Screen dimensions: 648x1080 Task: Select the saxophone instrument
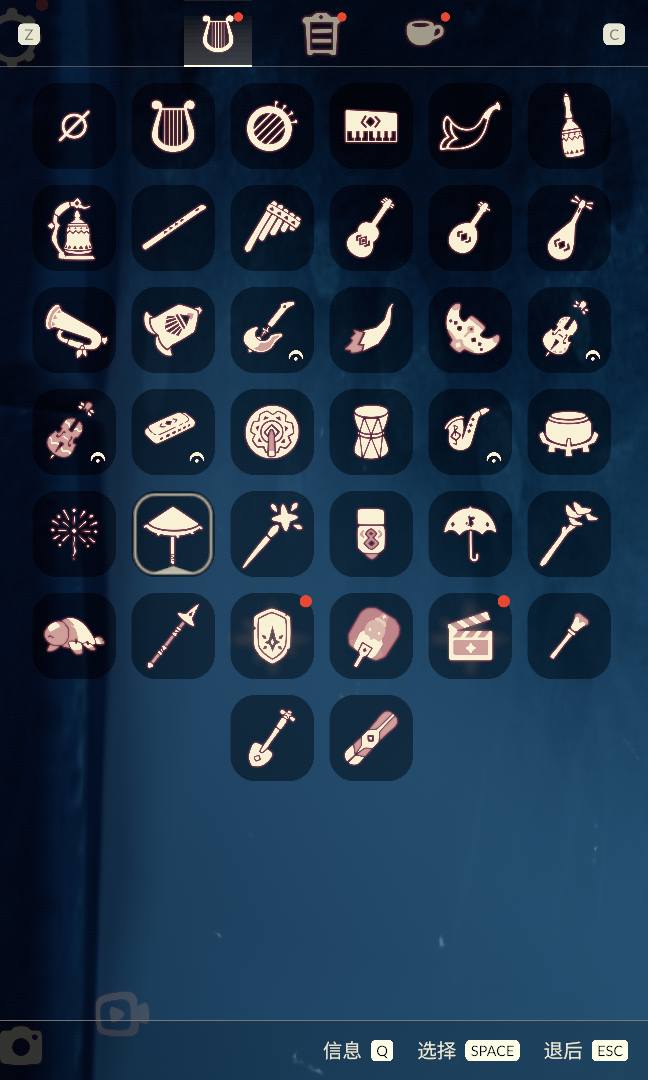click(x=470, y=432)
